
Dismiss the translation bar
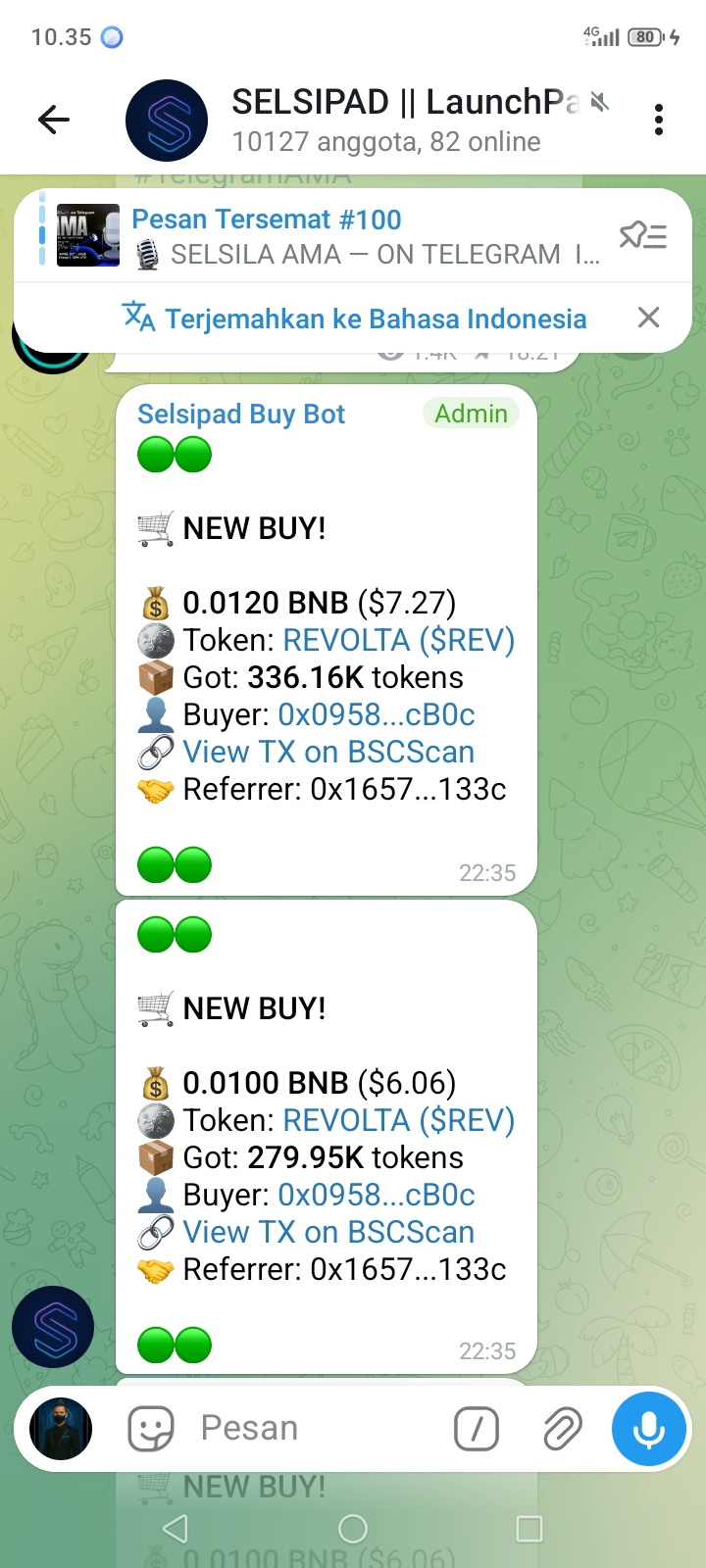tap(648, 318)
